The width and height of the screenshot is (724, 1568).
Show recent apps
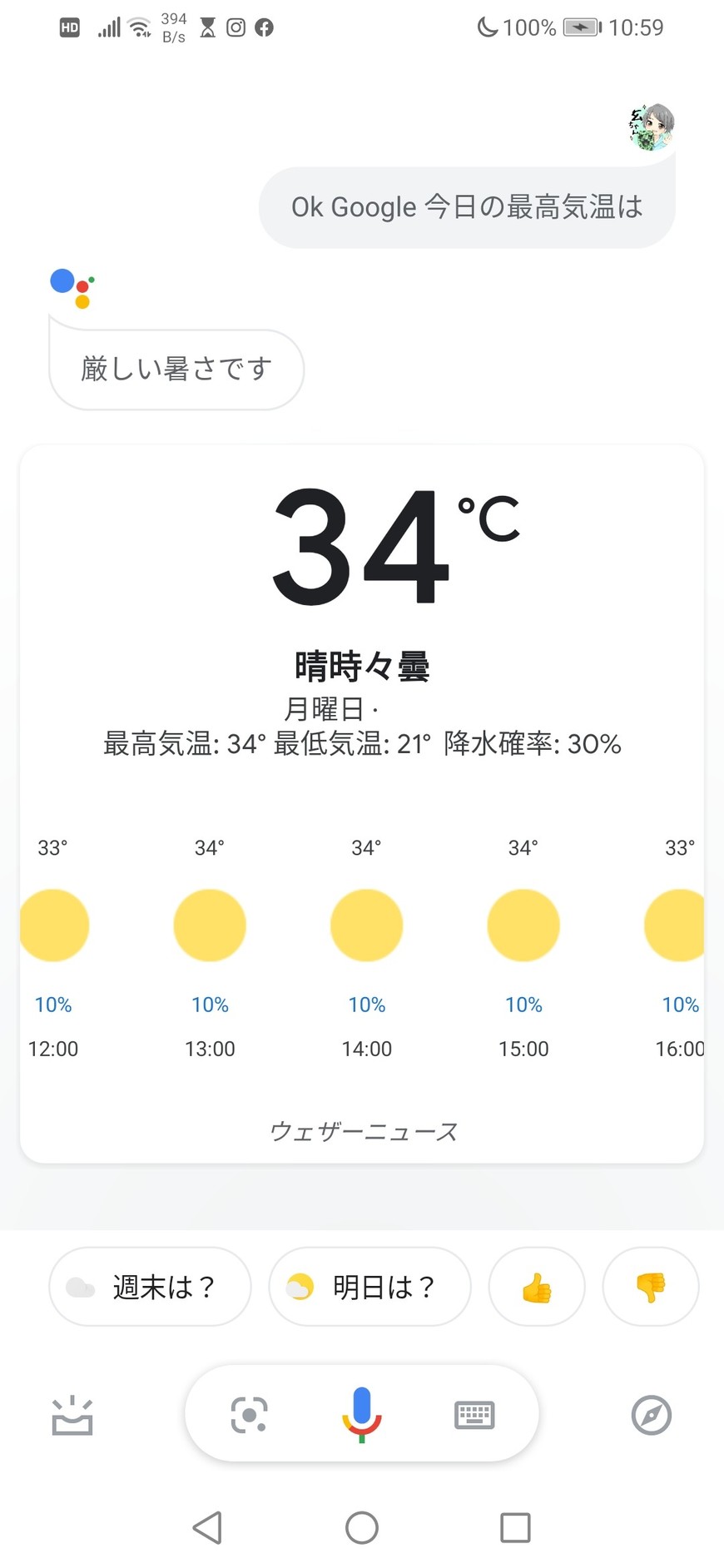515,1527
